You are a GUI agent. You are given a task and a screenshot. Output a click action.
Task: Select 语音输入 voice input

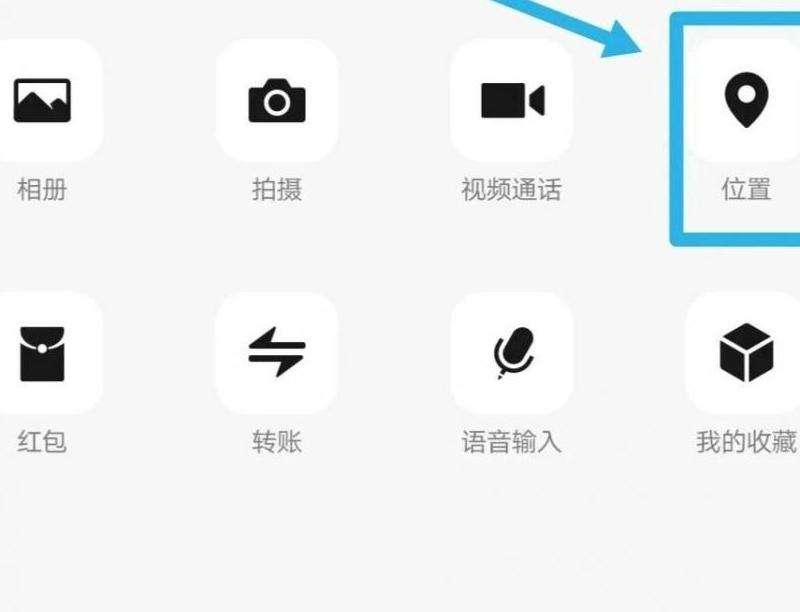[x=512, y=353]
